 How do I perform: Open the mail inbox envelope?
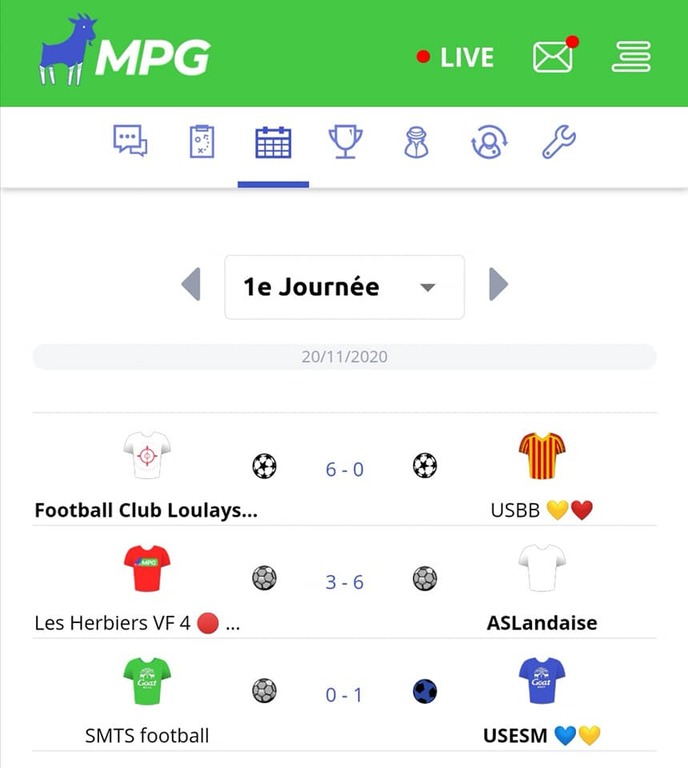[553, 57]
